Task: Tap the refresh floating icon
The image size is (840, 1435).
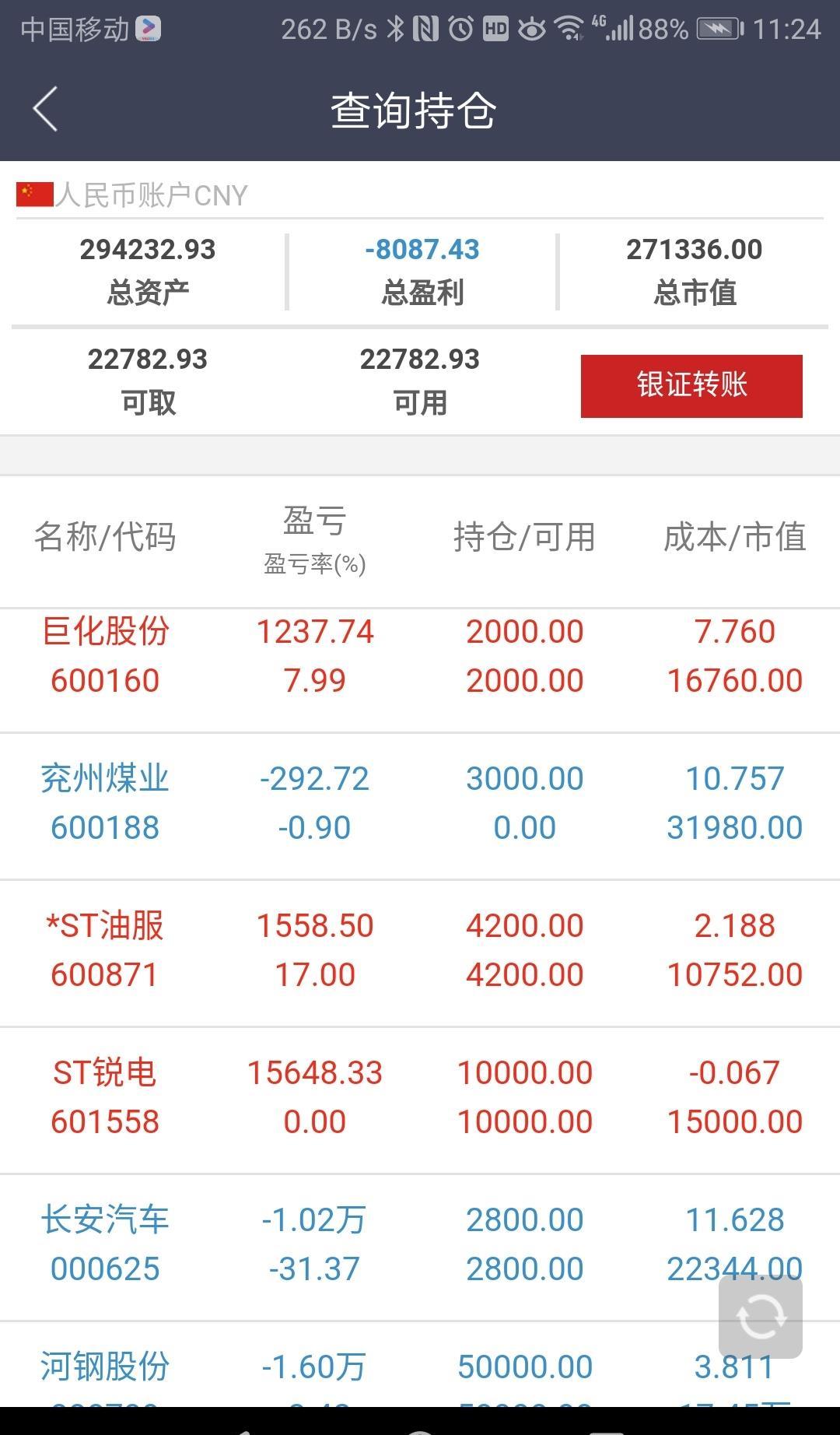Action: (x=761, y=1317)
